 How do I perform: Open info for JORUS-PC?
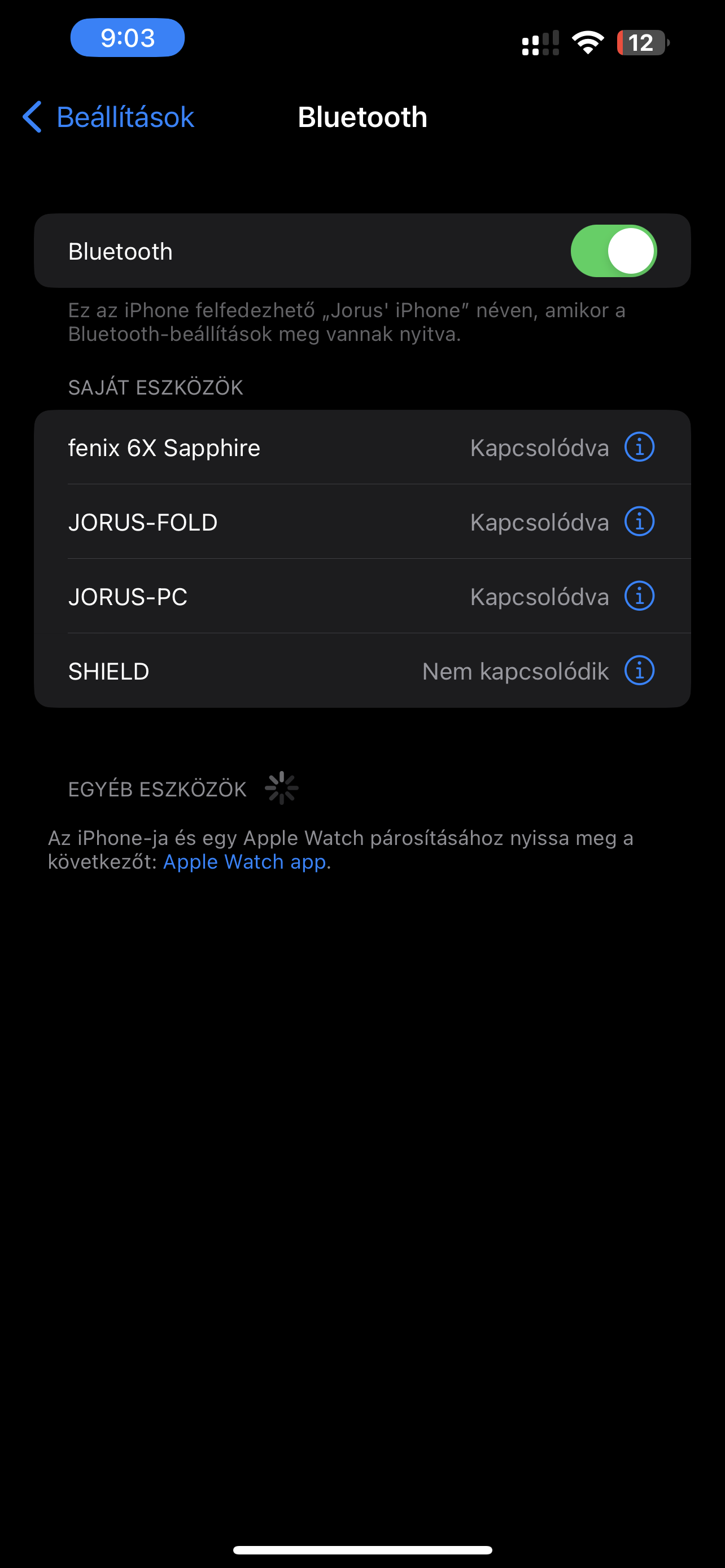pyautogui.click(x=639, y=596)
